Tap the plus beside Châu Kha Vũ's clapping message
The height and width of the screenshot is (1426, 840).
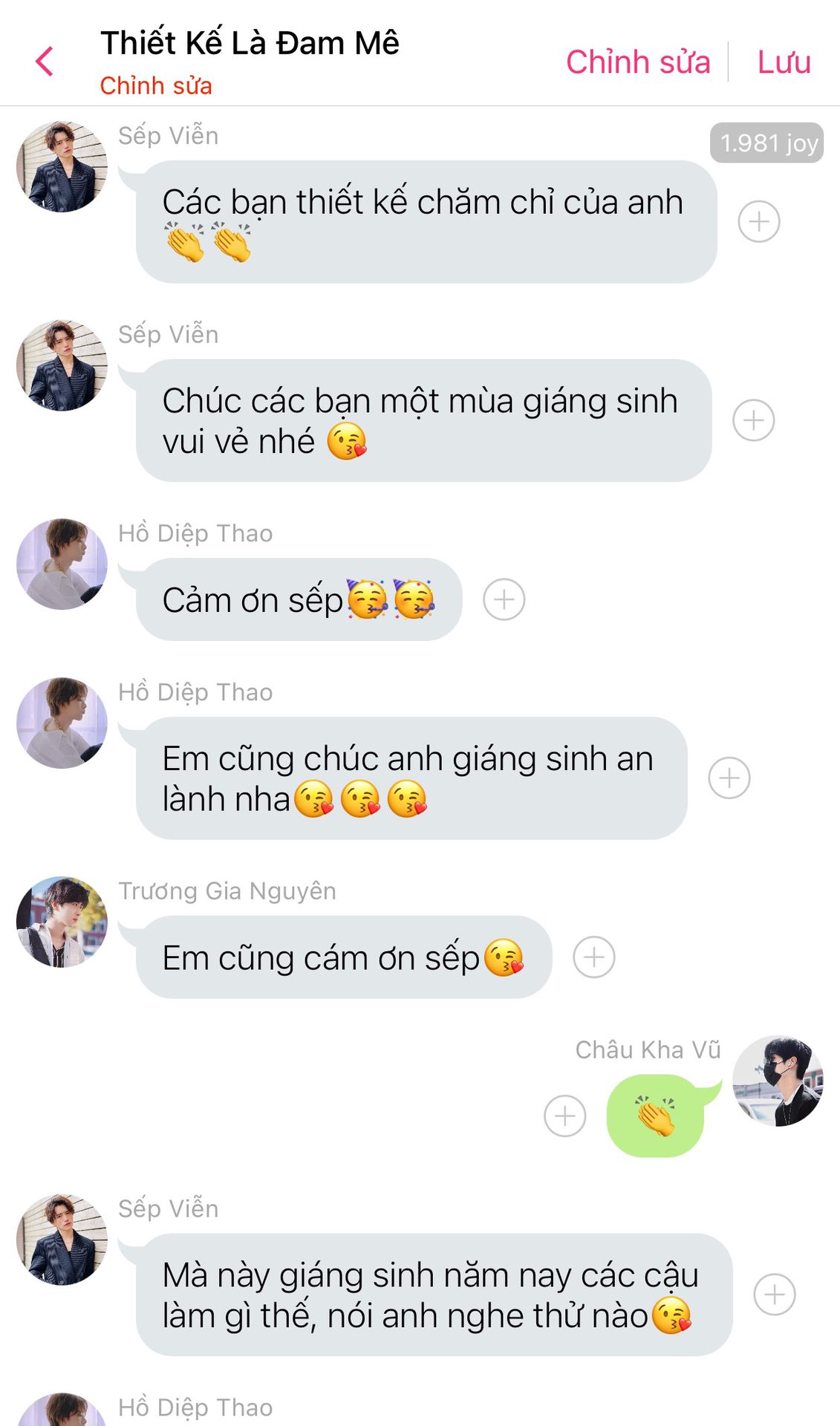coord(564,1116)
